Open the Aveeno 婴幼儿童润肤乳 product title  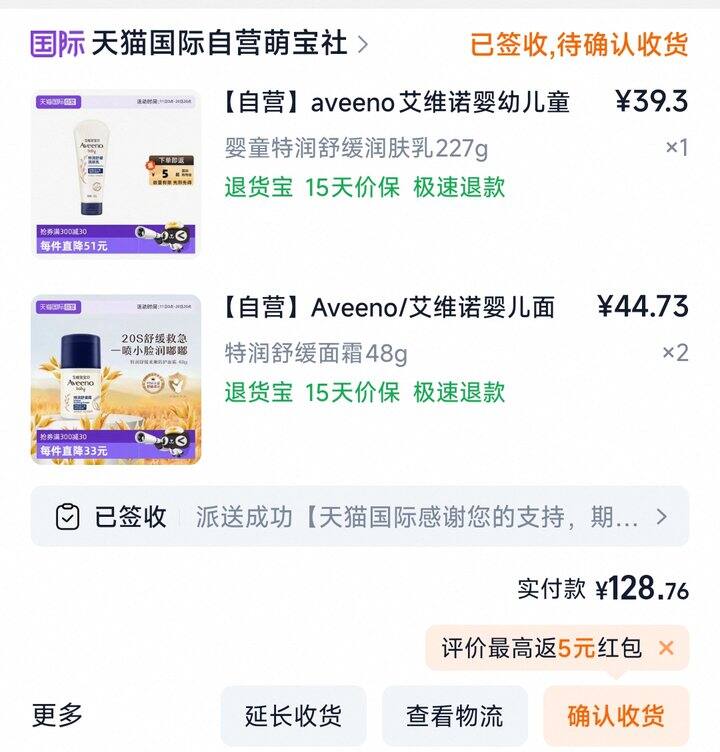pos(390,102)
